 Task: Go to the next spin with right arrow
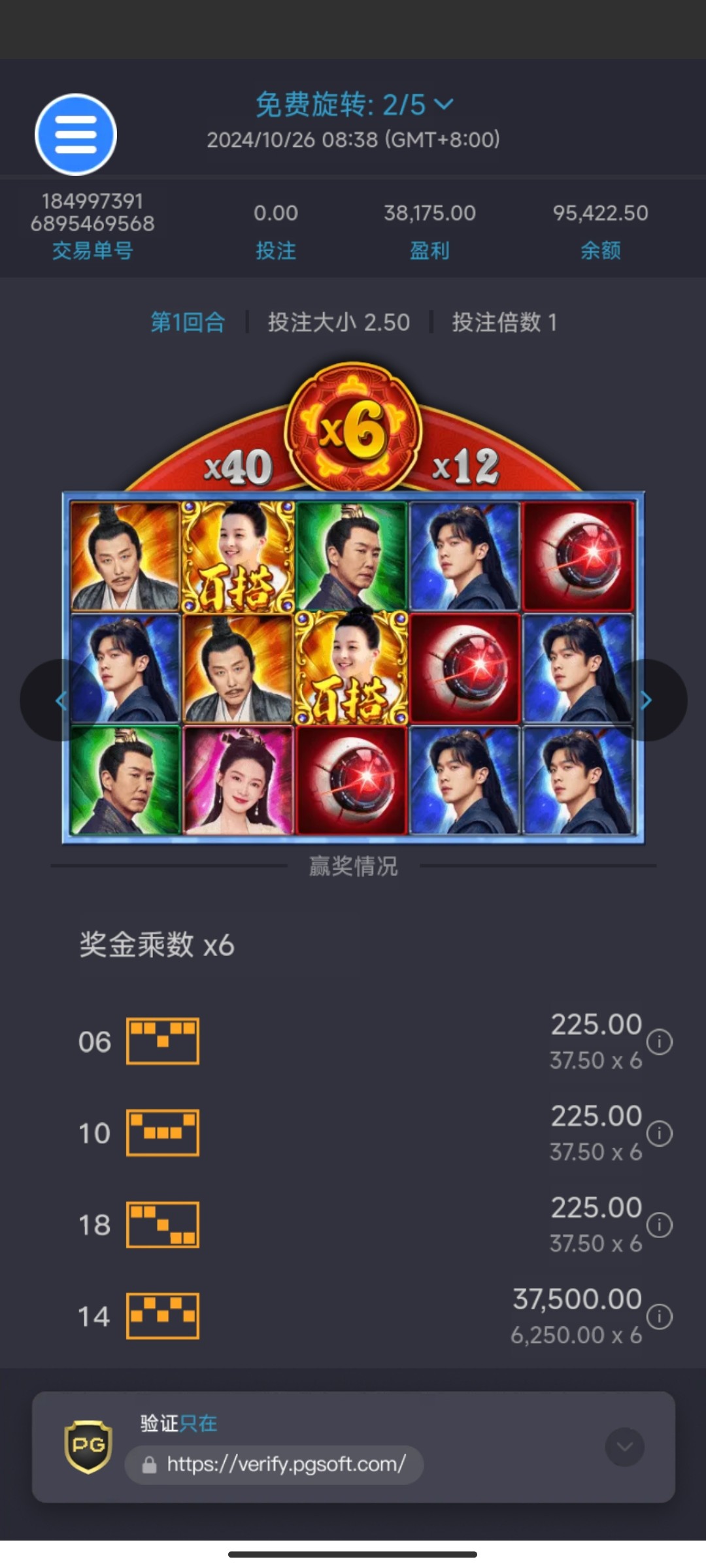646,700
